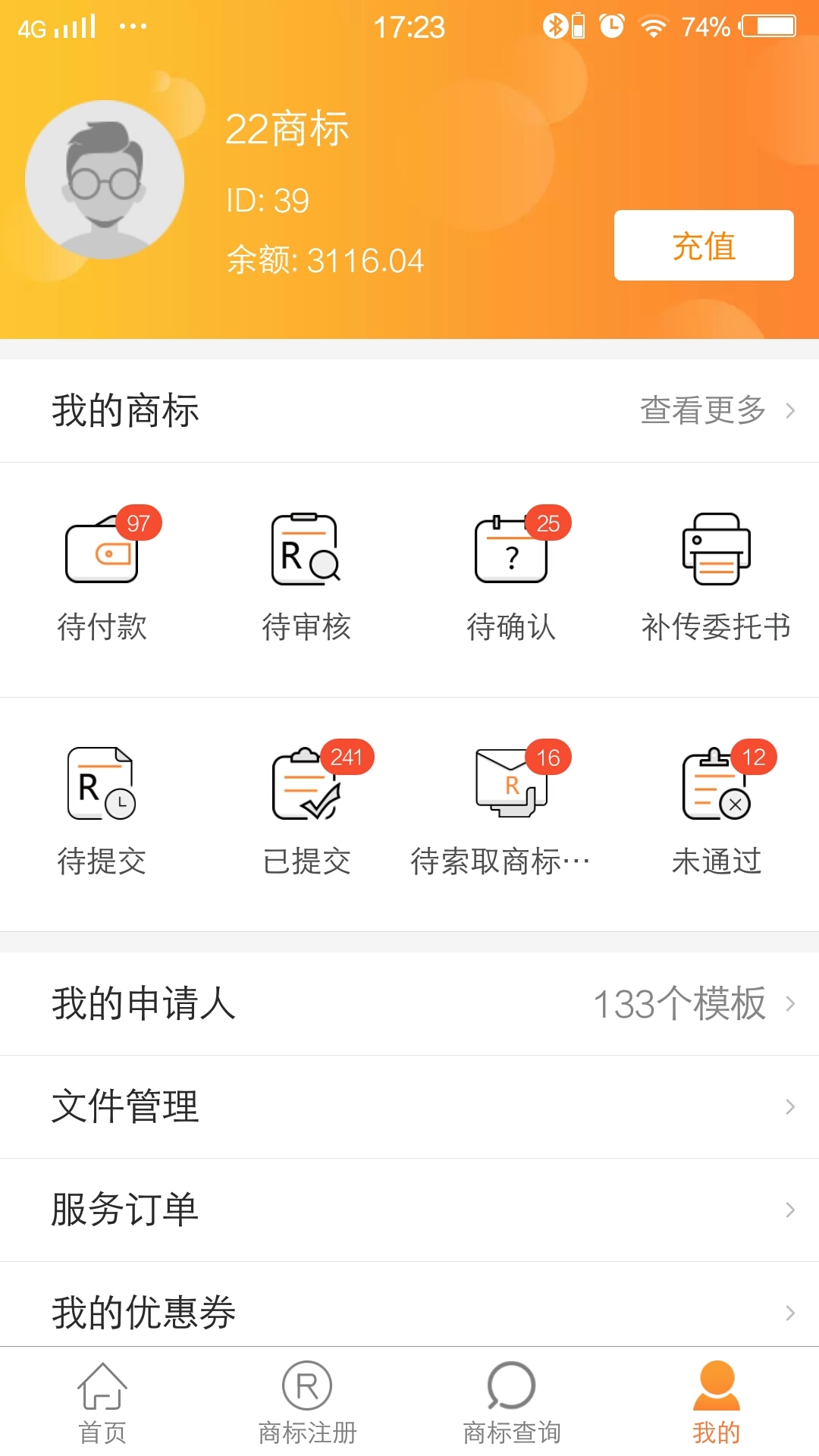Switch to the 商标查询 tab
Image resolution: width=819 pixels, height=1456 pixels.
pyautogui.click(x=512, y=1403)
